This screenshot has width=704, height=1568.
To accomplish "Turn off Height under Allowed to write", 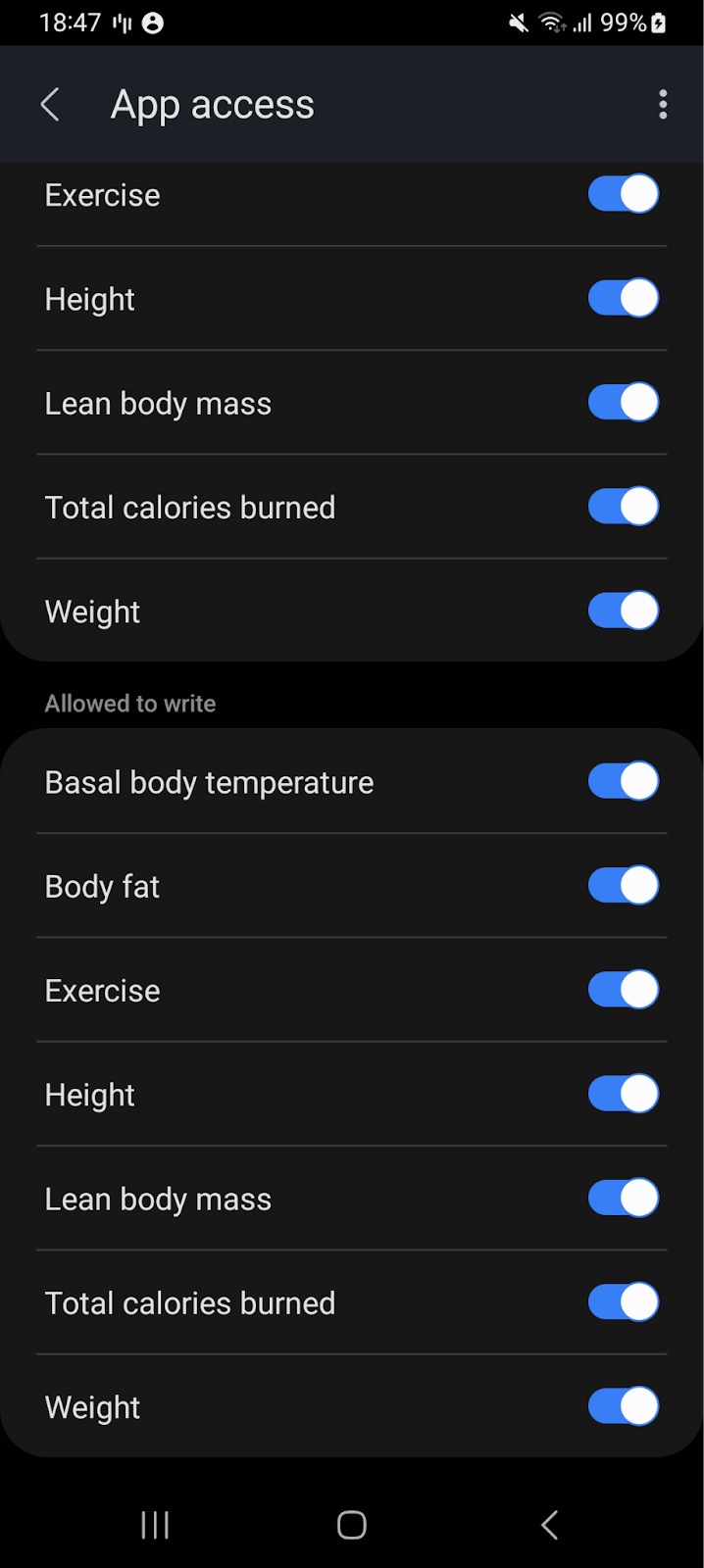I will click(624, 1094).
